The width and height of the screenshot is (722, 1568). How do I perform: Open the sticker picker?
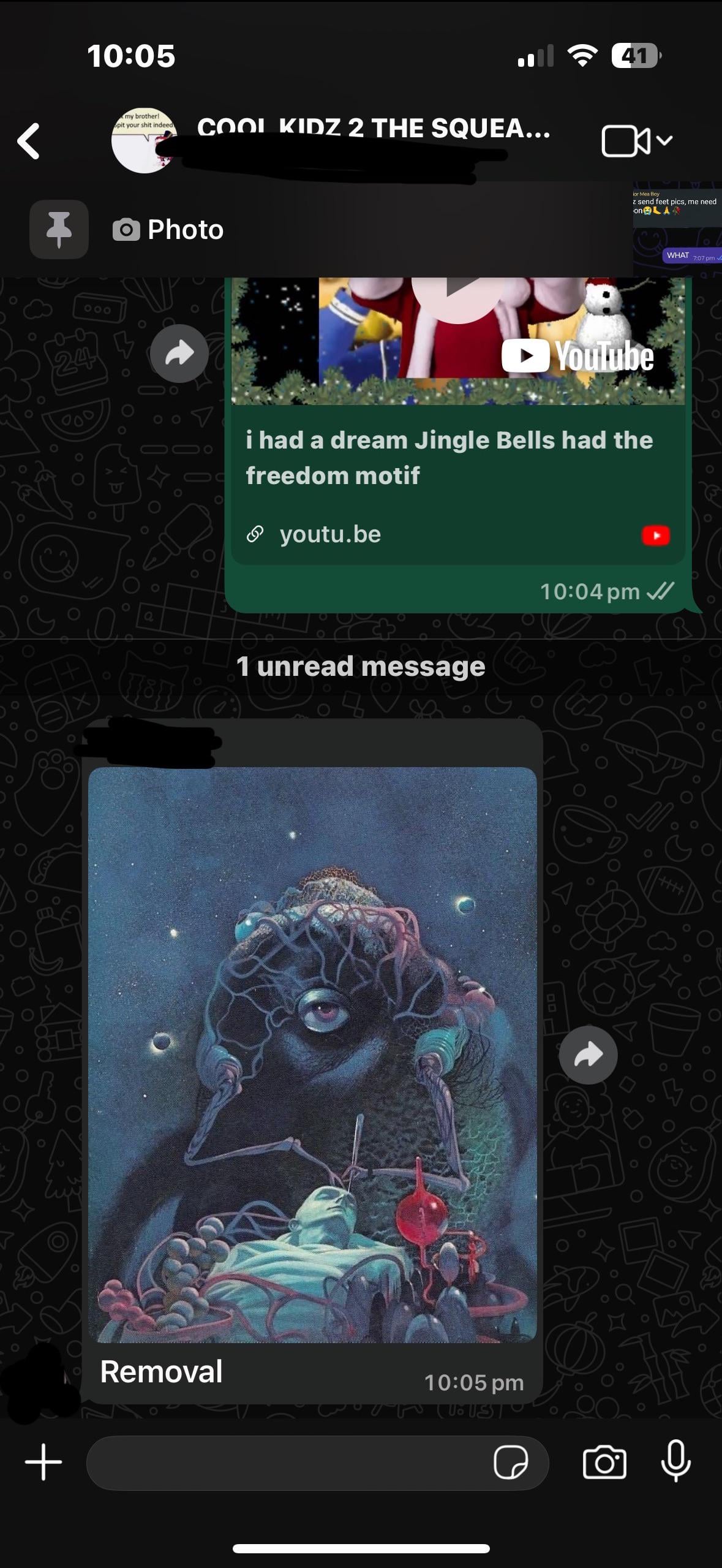[511, 1463]
